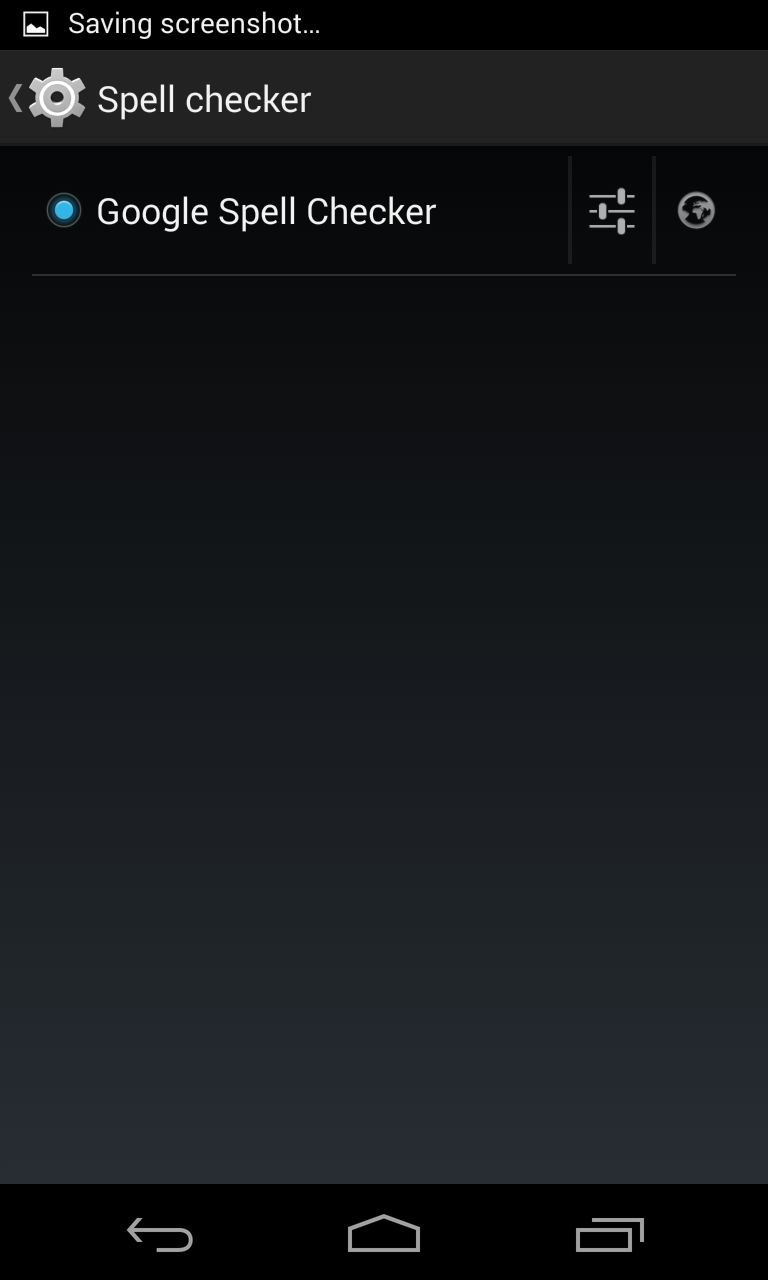Open Google Spell Checker settings sliders icon
Screen dimensions: 768x1280
coord(612,211)
